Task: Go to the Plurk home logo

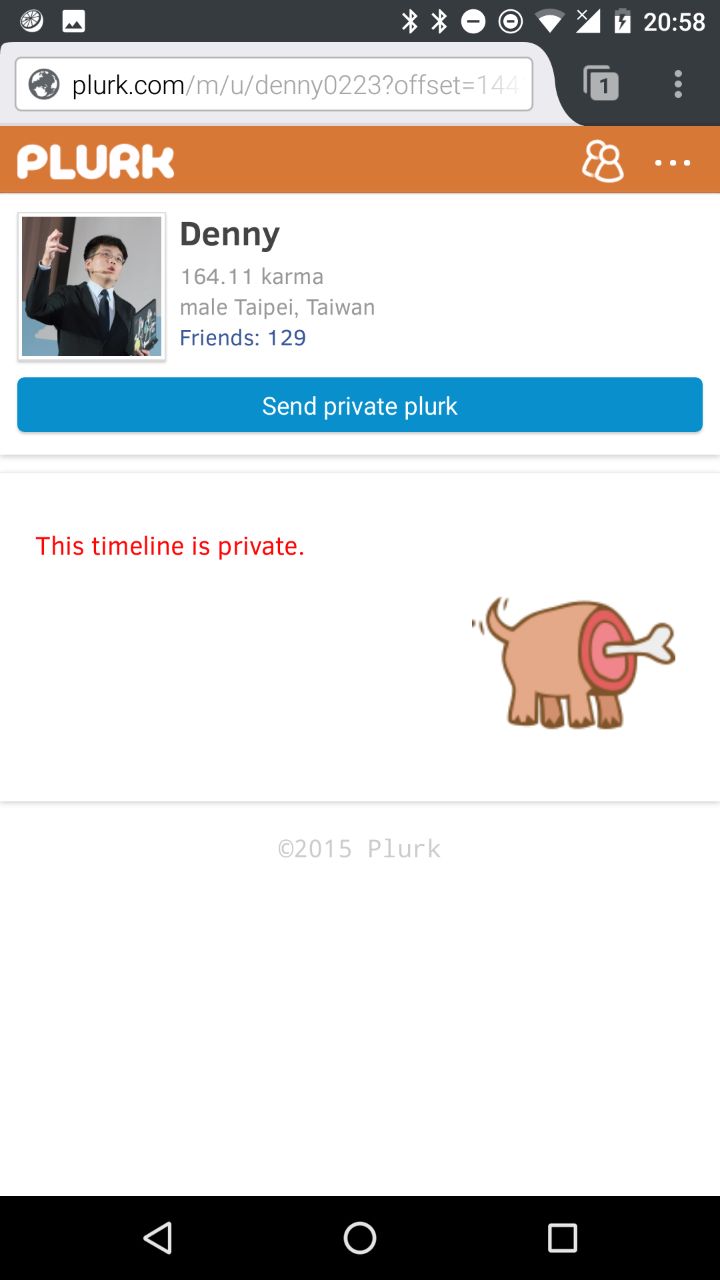Action: pos(96,162)
